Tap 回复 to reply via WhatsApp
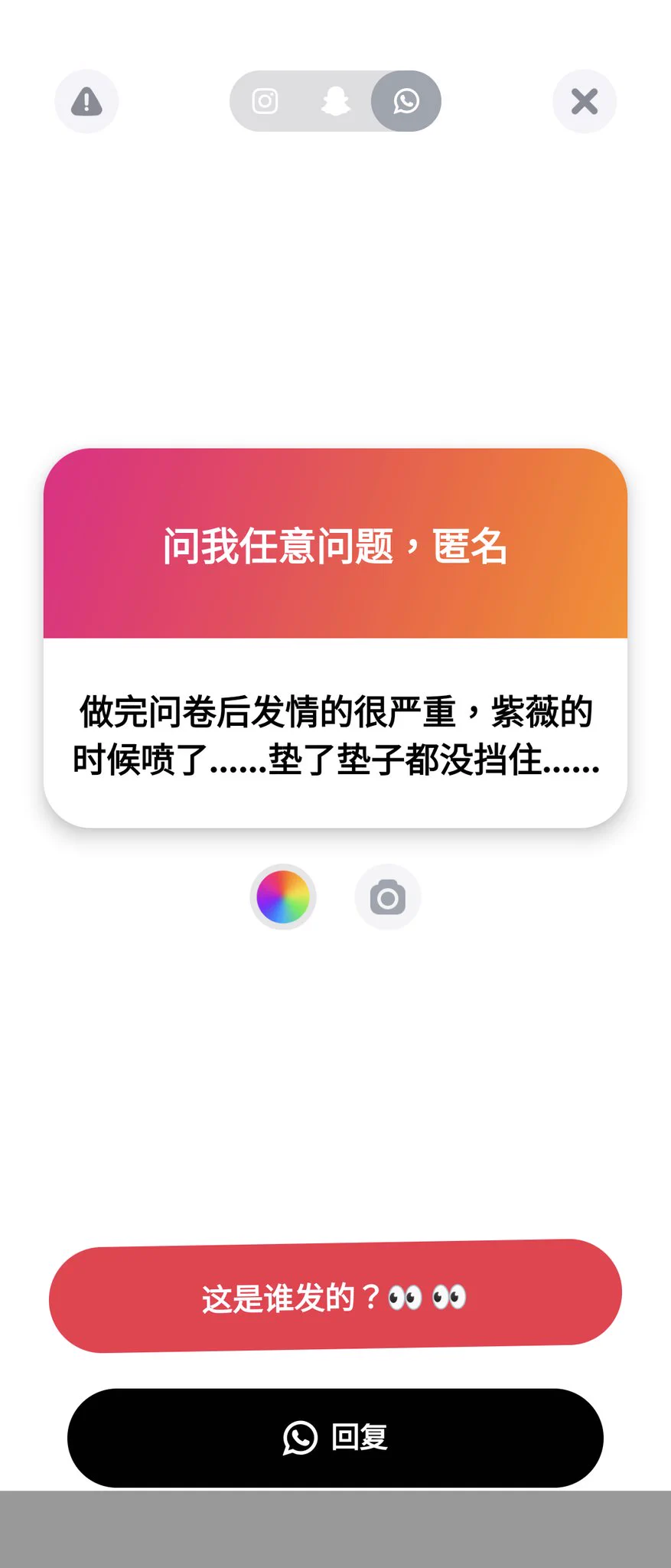This screenshot has height=1568, width=671. (x=335, y=1438)
